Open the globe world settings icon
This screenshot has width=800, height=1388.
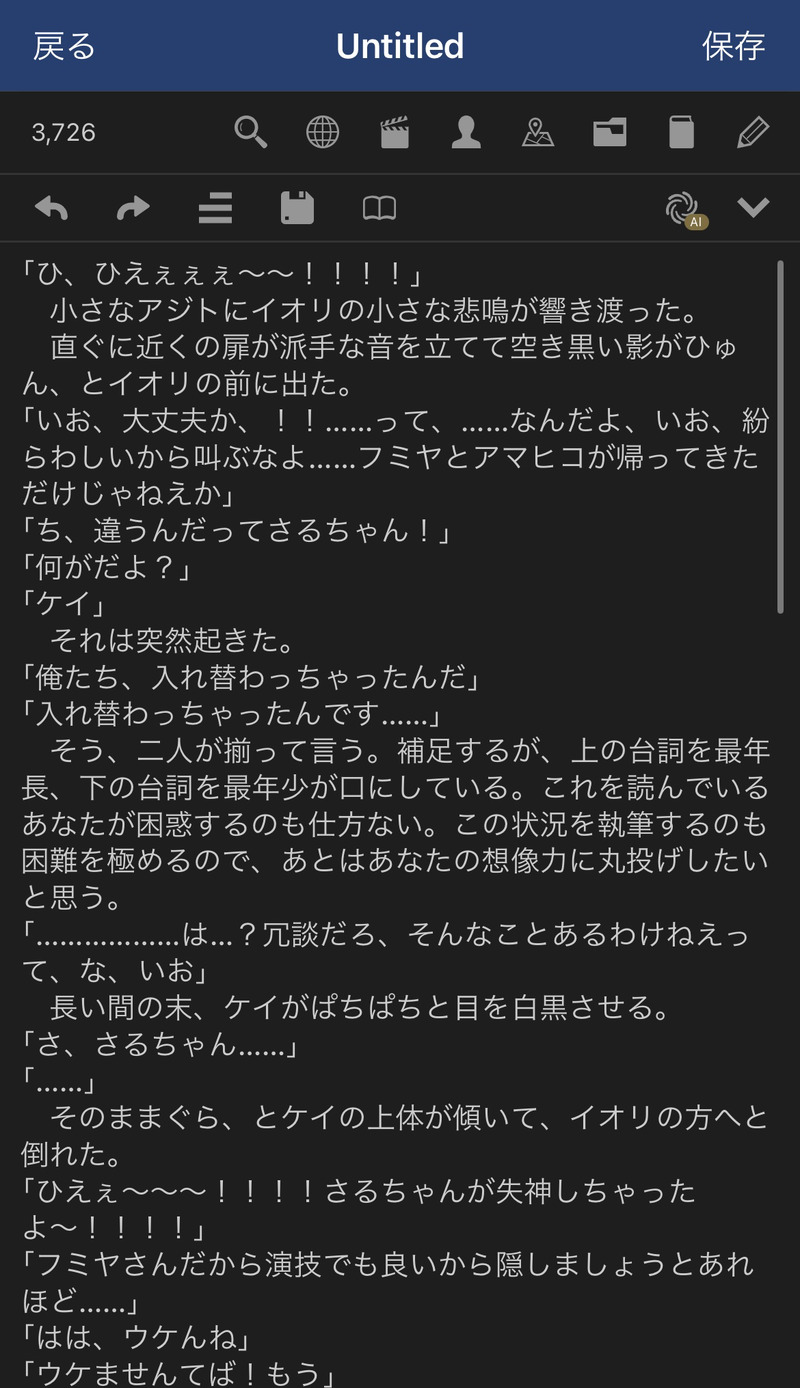(x=322, y=132)
